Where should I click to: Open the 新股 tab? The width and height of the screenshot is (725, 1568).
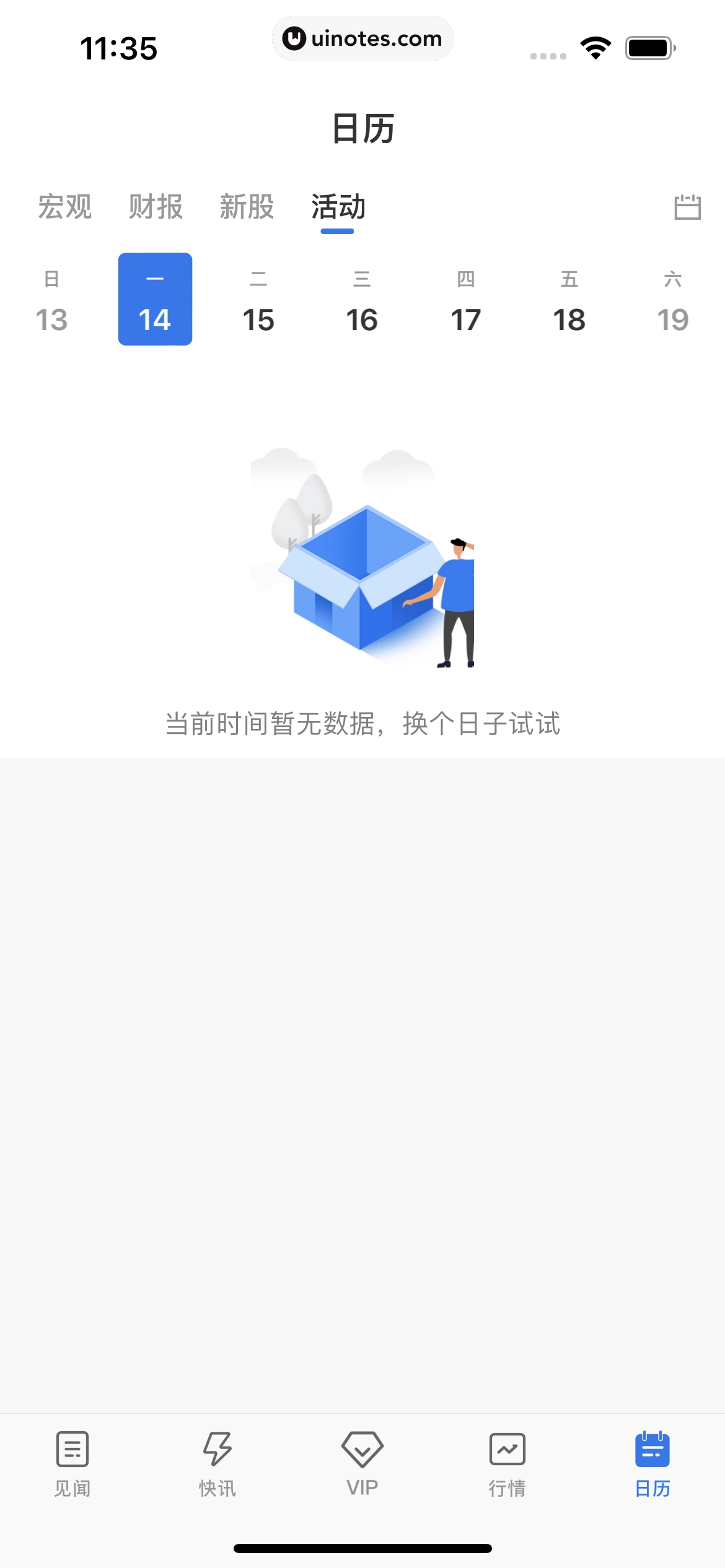tap(246, 208)
